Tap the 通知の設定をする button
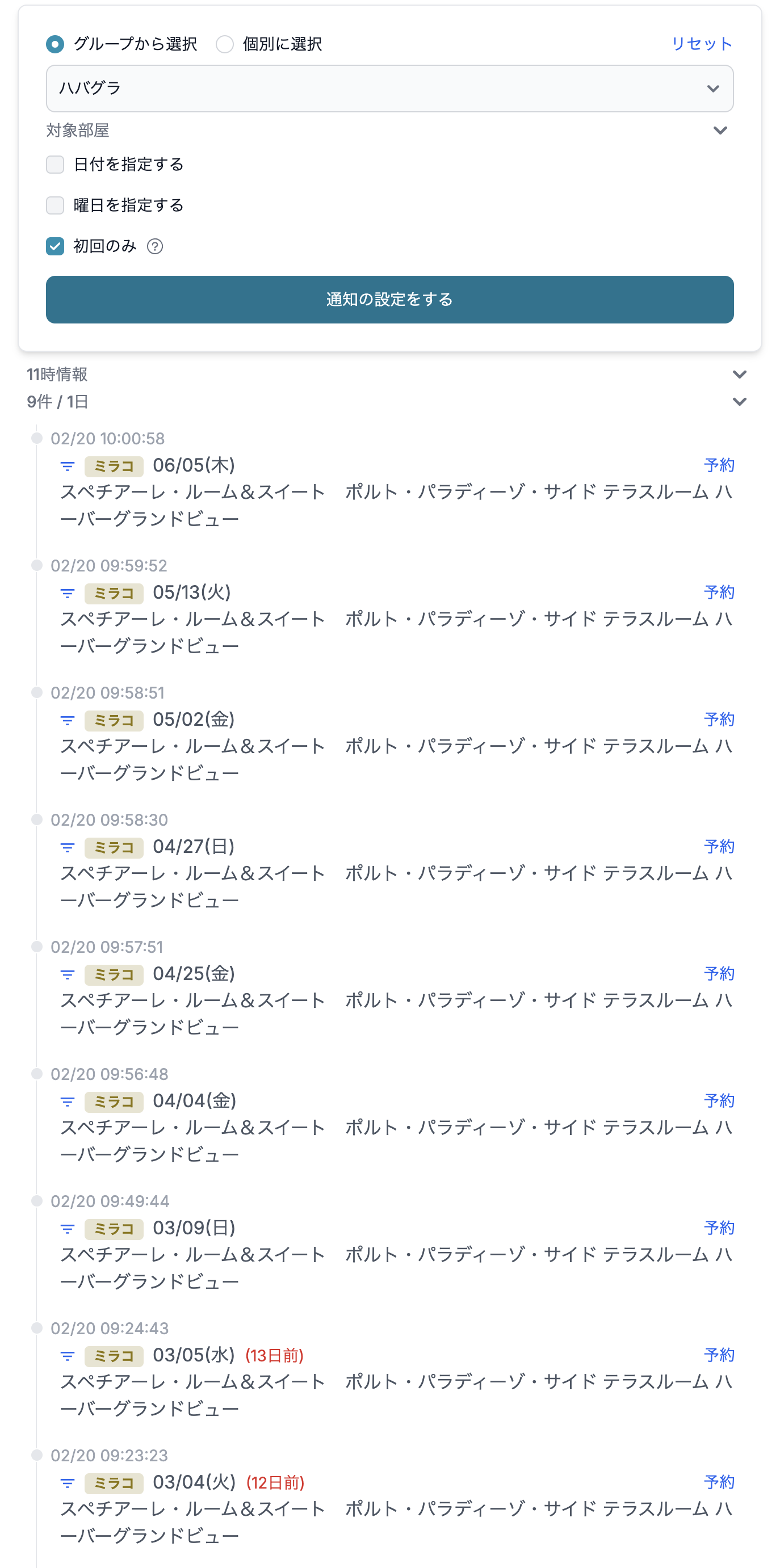Viewport: 780px width, 1568px height. [x=389, y=300]
